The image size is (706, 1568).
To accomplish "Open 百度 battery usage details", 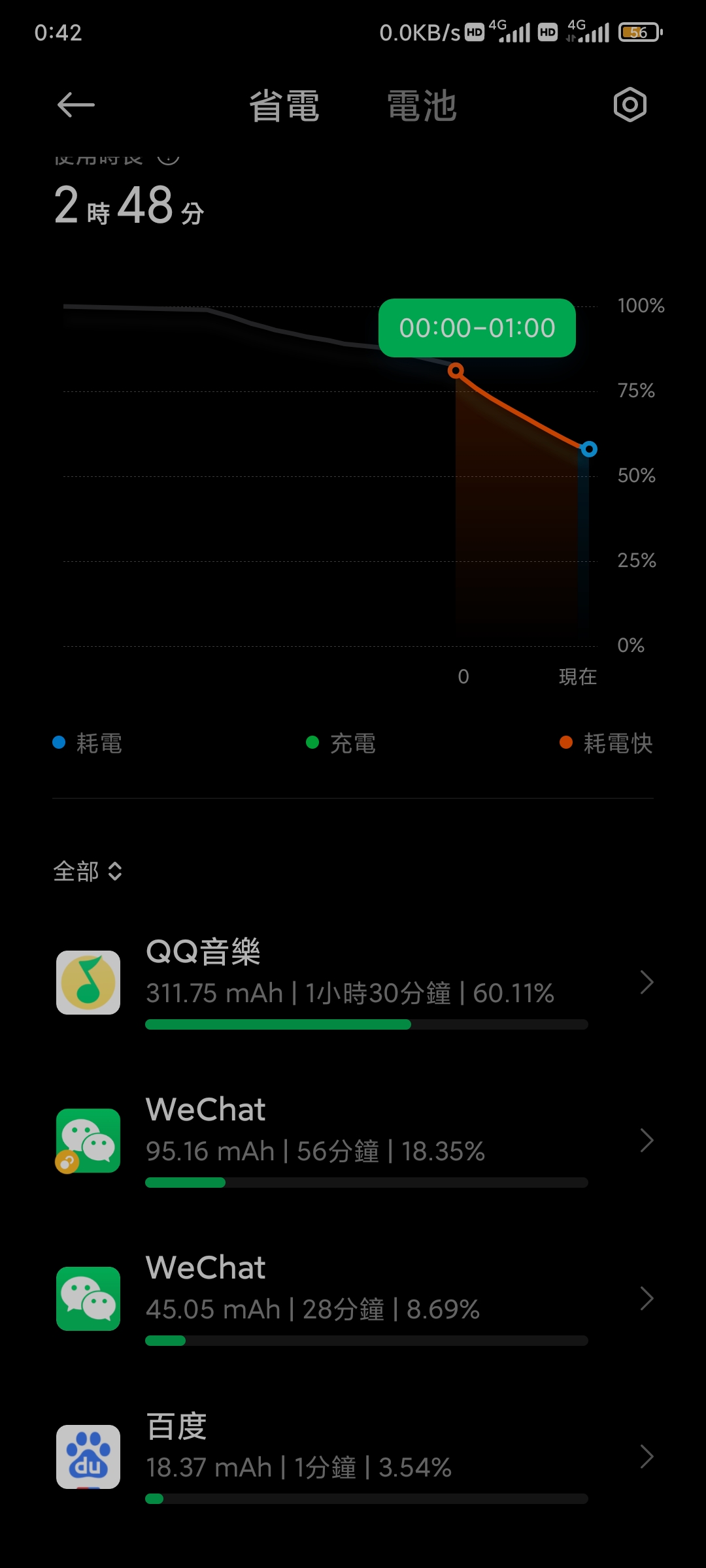I will coord(353,1457).
